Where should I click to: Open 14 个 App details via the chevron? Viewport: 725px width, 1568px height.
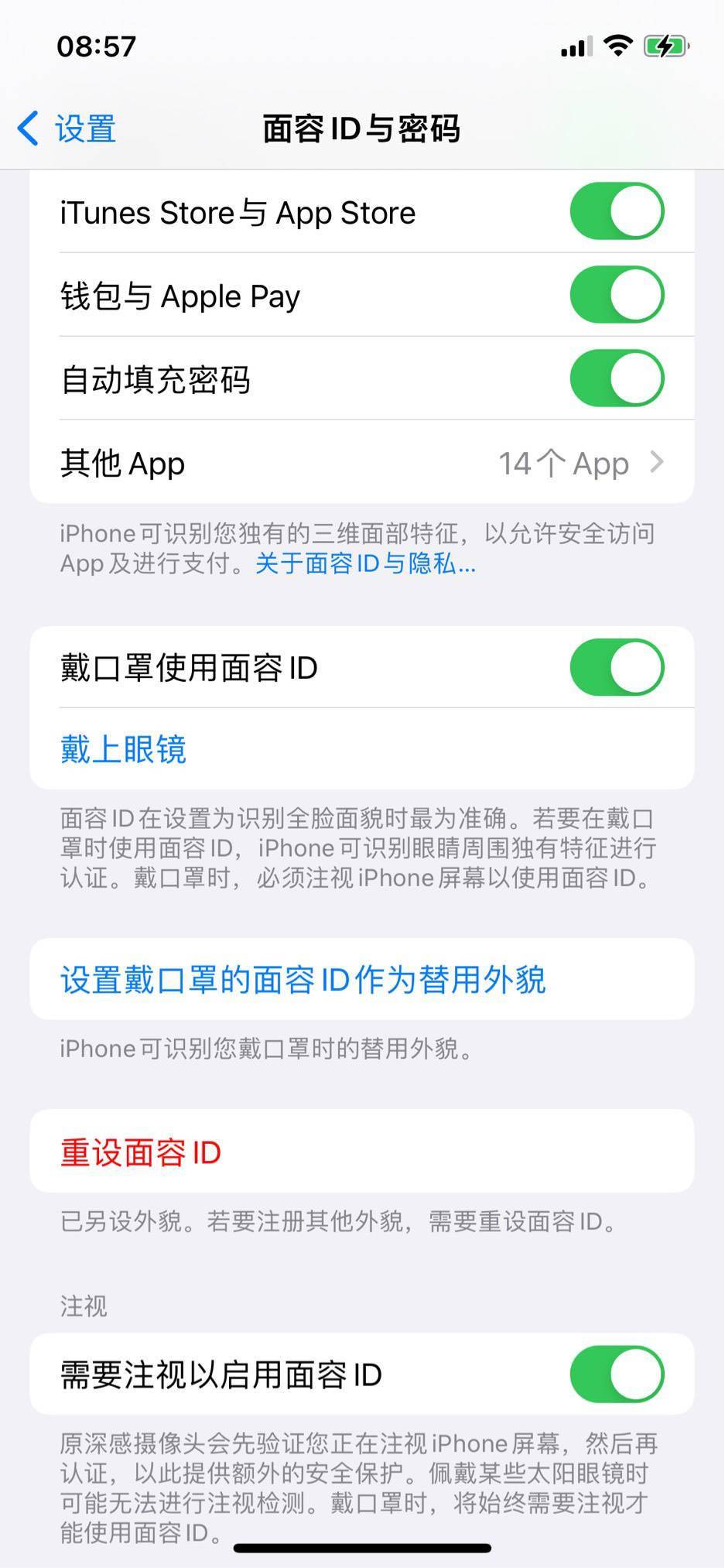coord(657,462)
